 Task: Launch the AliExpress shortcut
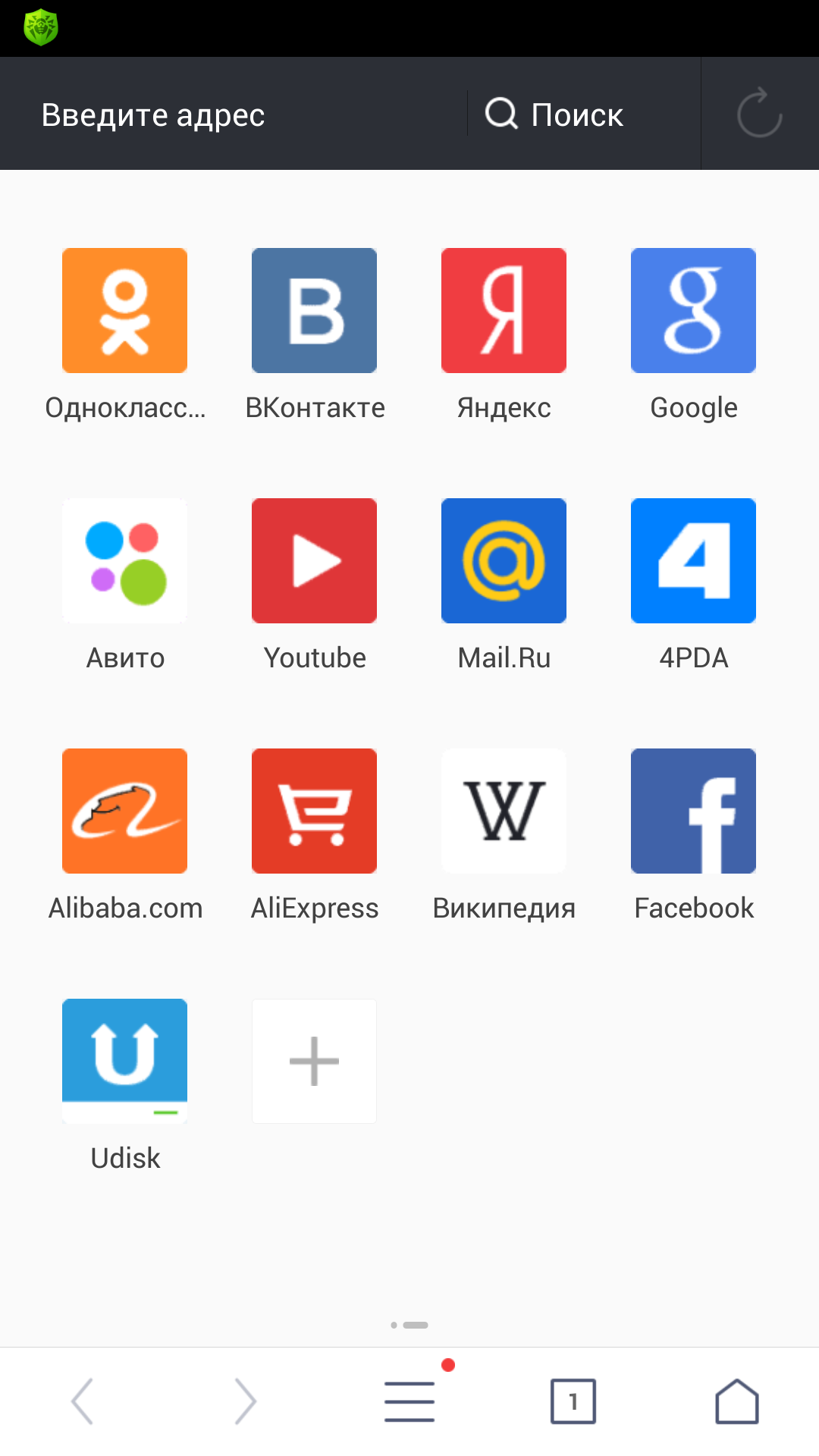(314, 811)
